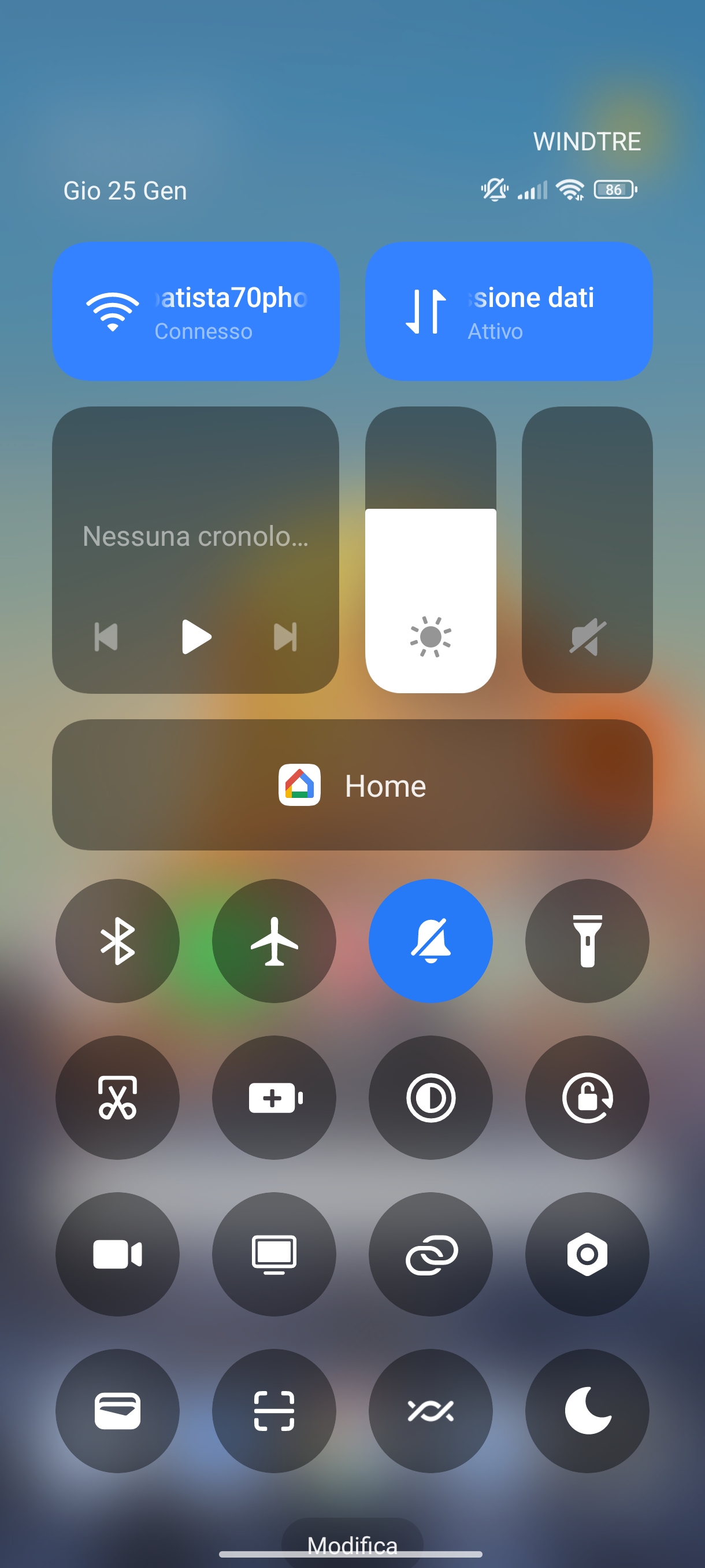Take a screenshot with the scissors icon

[x=117, y=1097]
